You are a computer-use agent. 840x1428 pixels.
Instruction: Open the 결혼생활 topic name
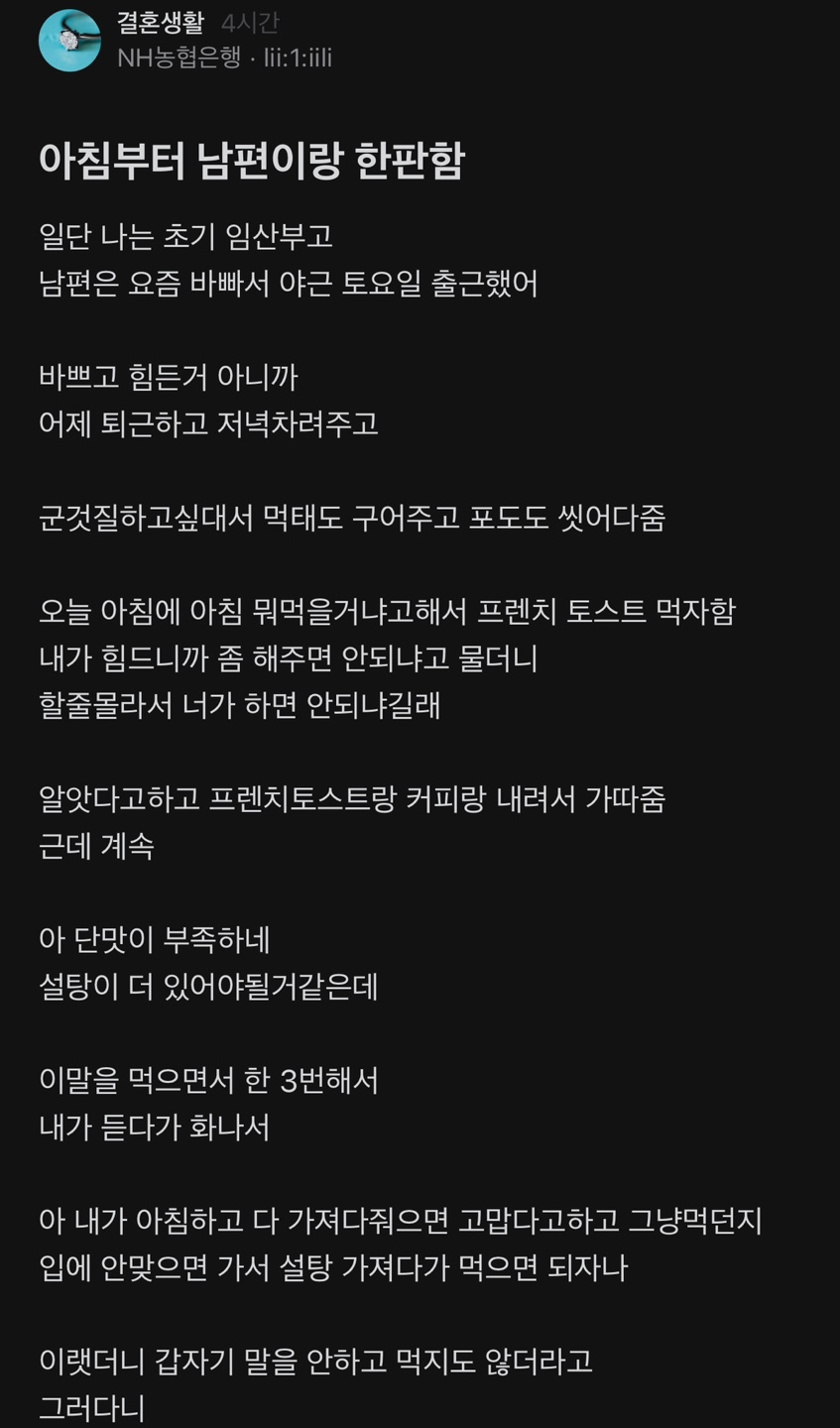point(160,23)
